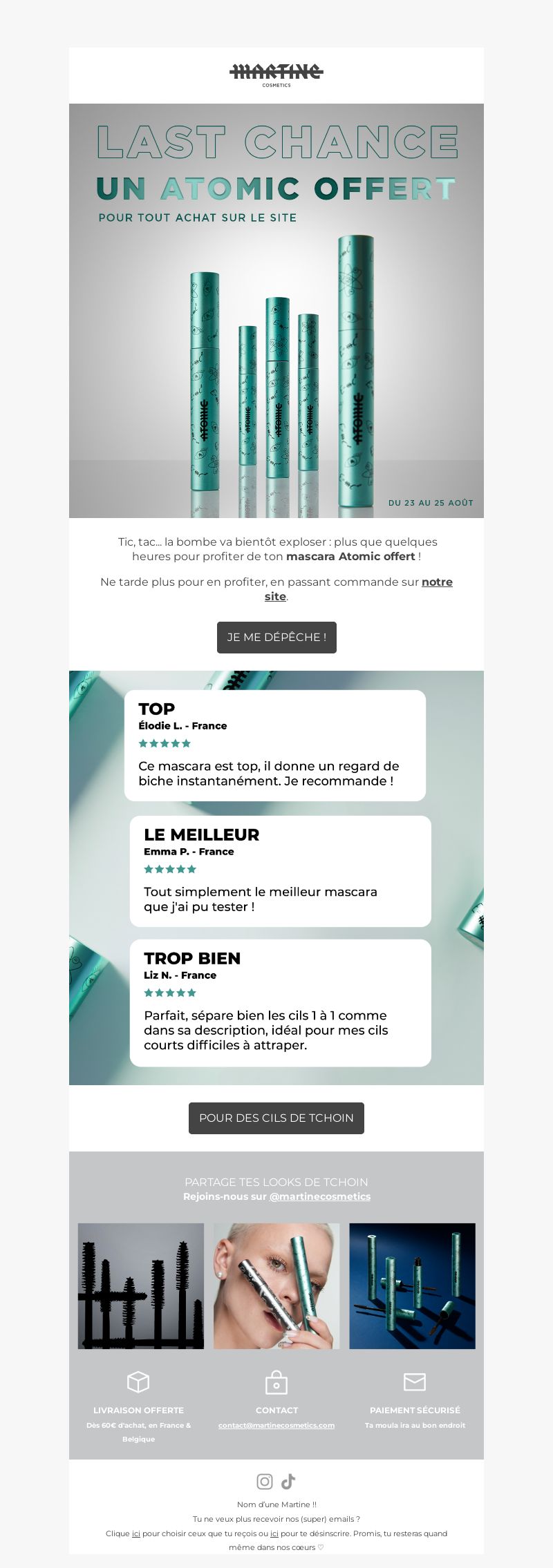553x1568 pixels.
Task: Tap the contact@martinecosmetics.com email link
Action: tap(276, 1425)
